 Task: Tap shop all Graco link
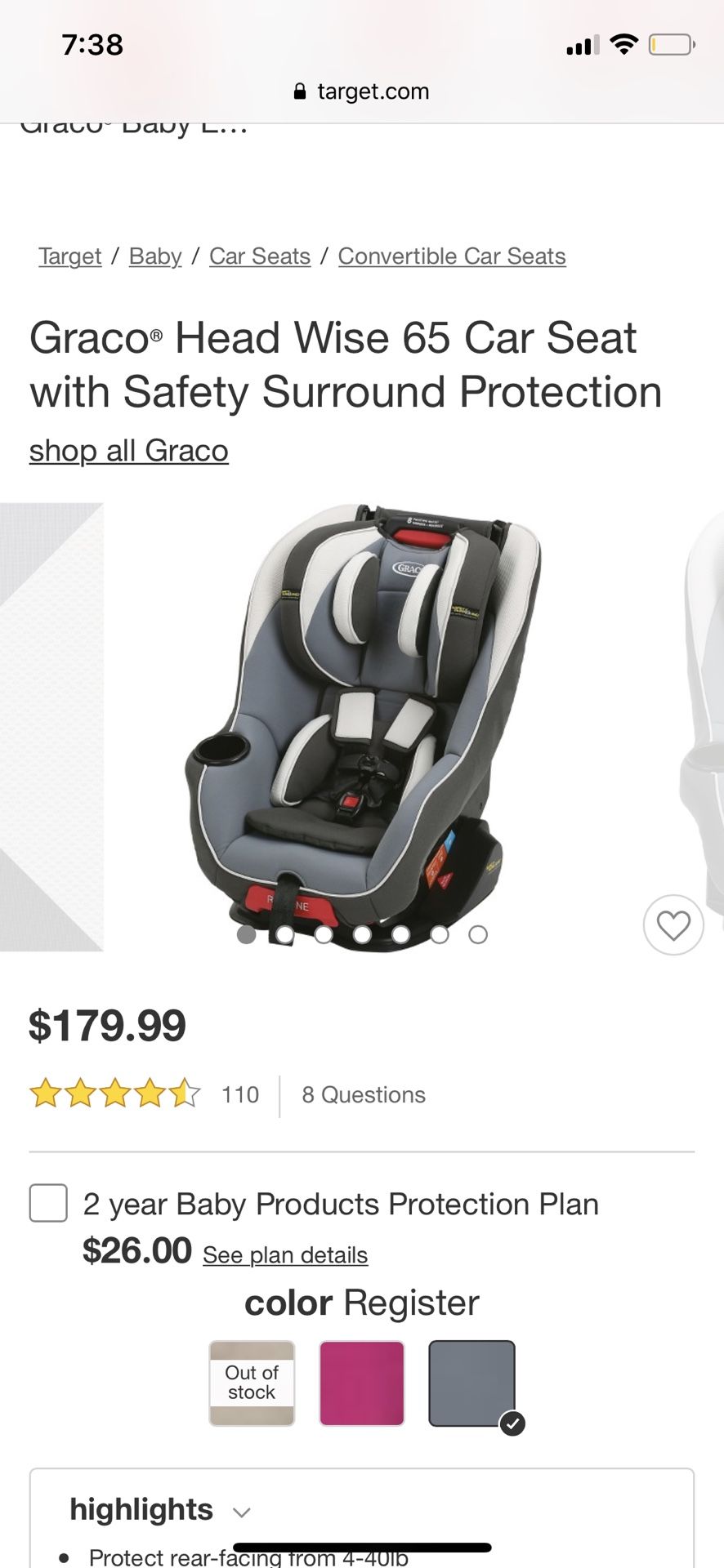129,451
